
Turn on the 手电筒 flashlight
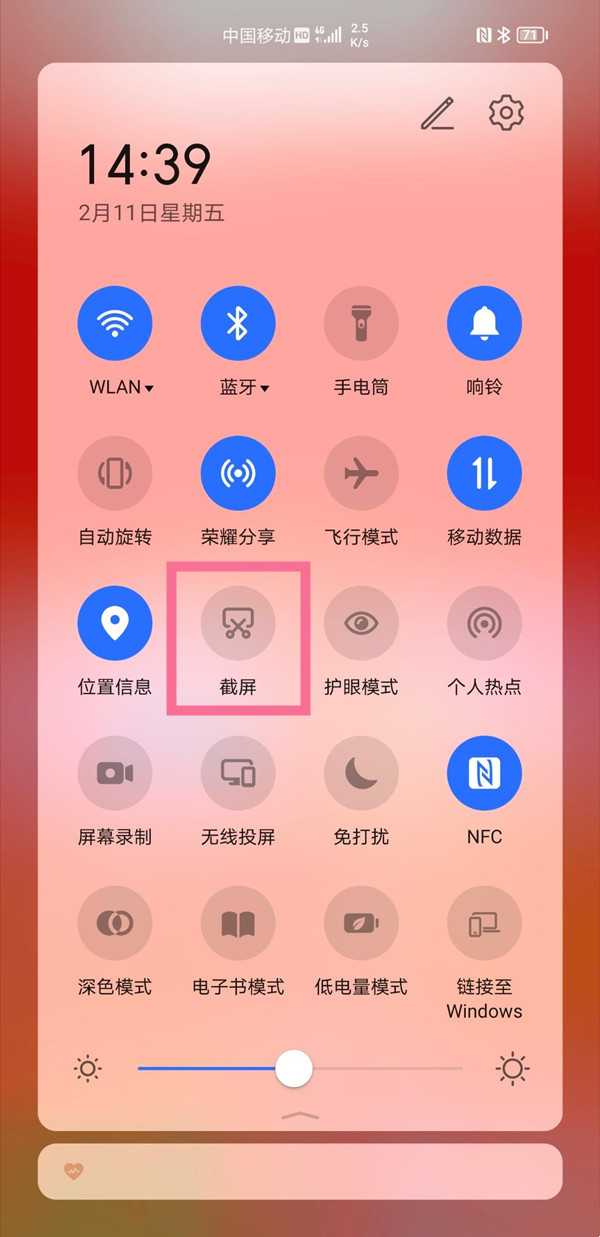[x=361, y=323]
